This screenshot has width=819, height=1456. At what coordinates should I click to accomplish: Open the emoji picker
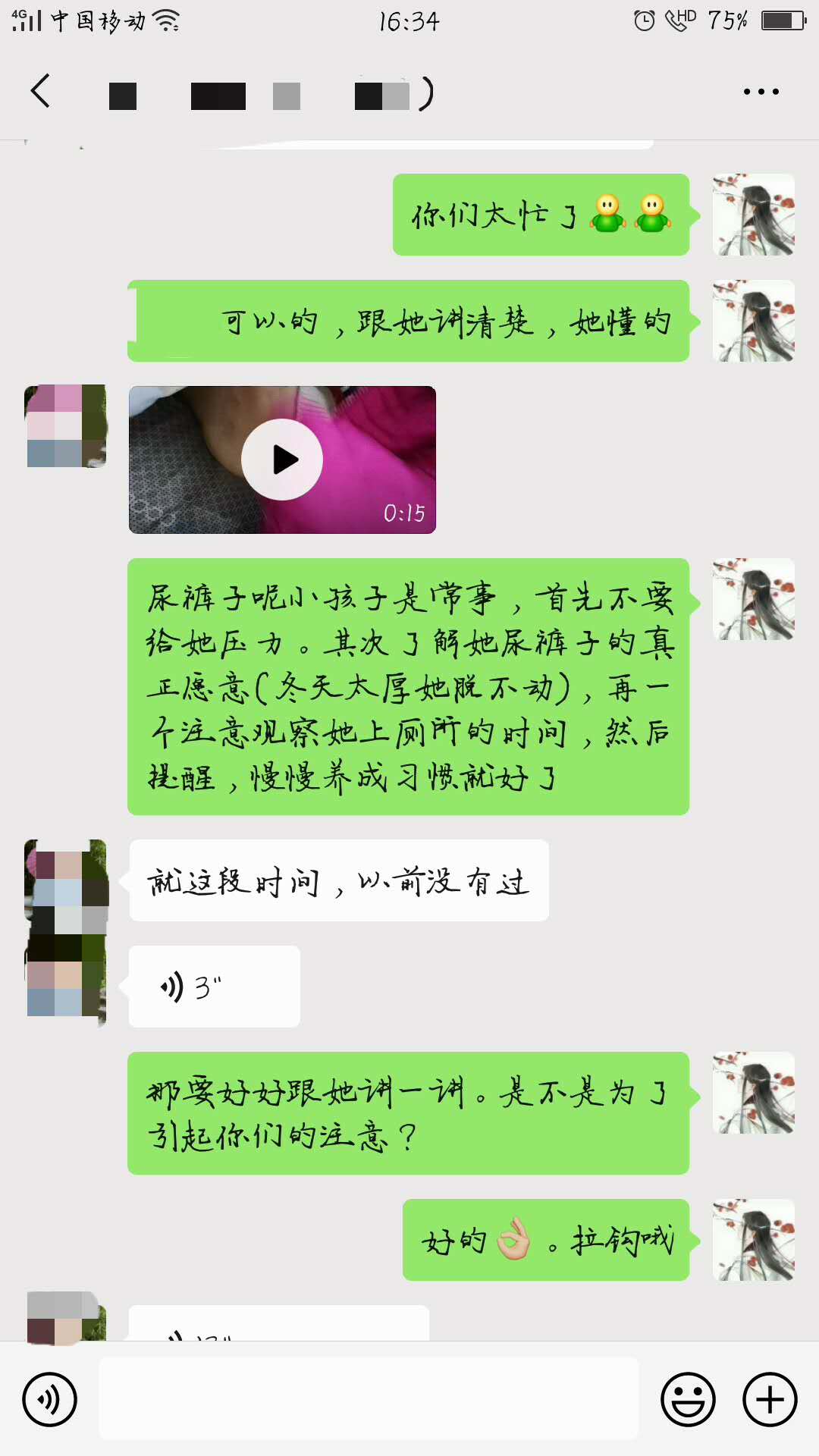[688, 1399]
